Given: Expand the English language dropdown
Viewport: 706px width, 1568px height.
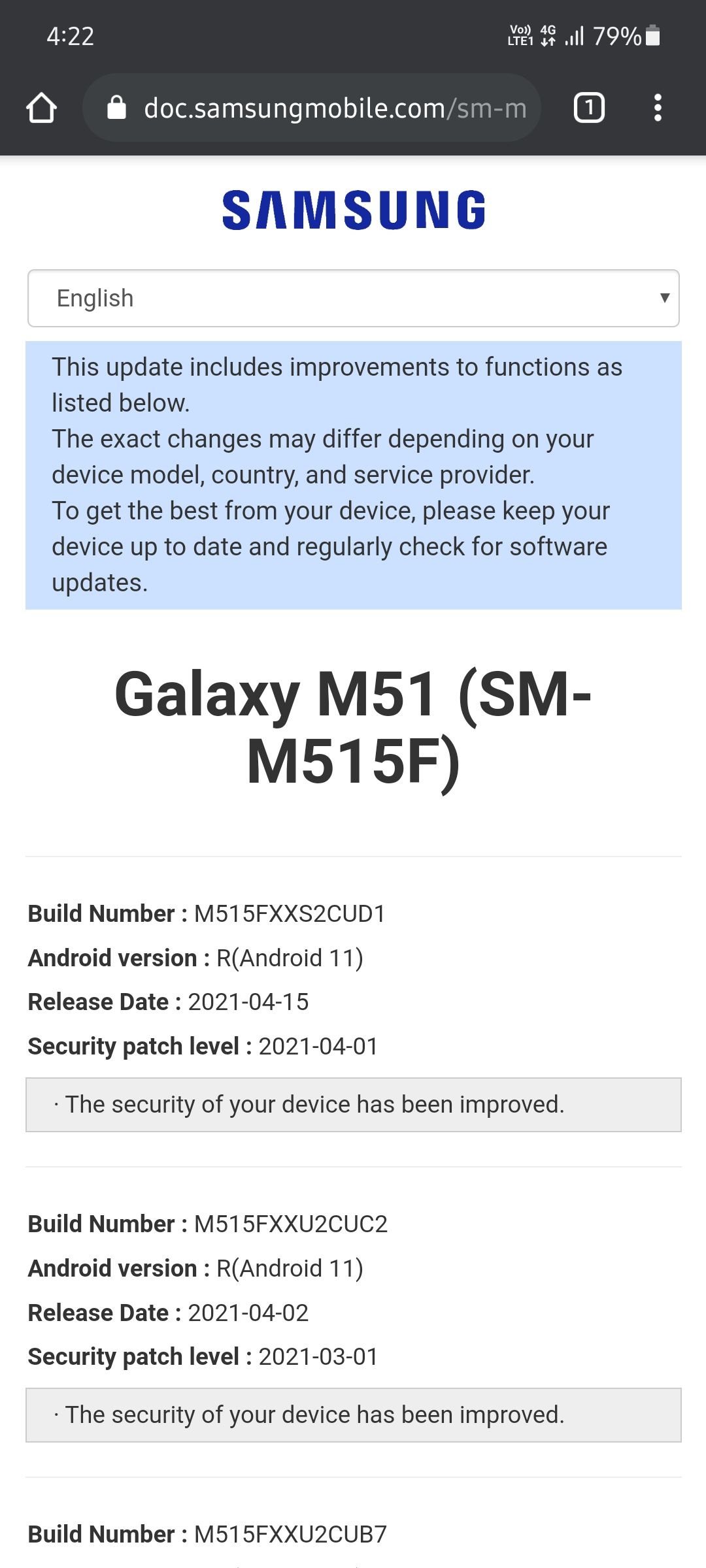Looking at the screenshot, I should (353, 298).
